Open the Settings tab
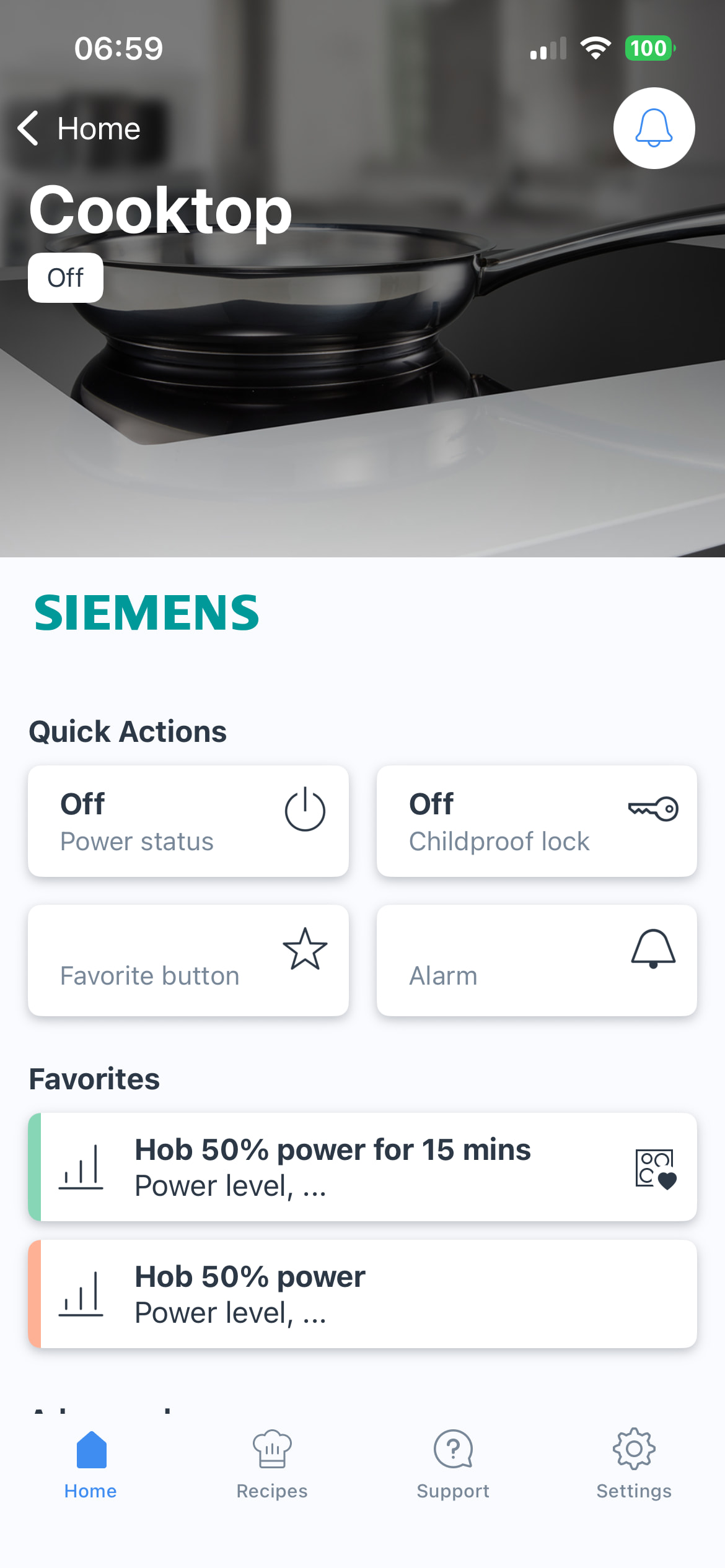This screenshot has width=725, height=1568. click(x=634, y=1464)
